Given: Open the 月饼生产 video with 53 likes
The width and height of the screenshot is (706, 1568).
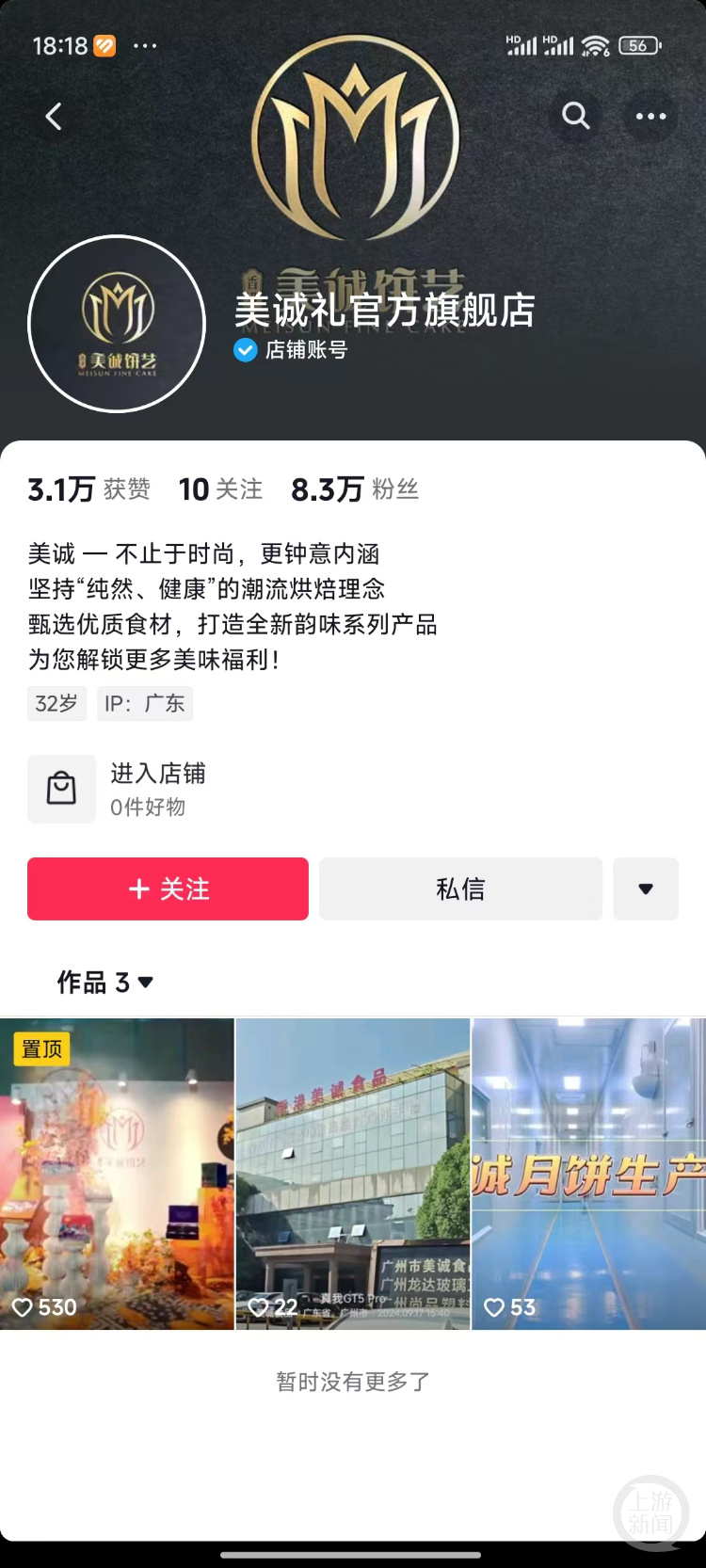Looking at the screenshot, I should 588,1174.
